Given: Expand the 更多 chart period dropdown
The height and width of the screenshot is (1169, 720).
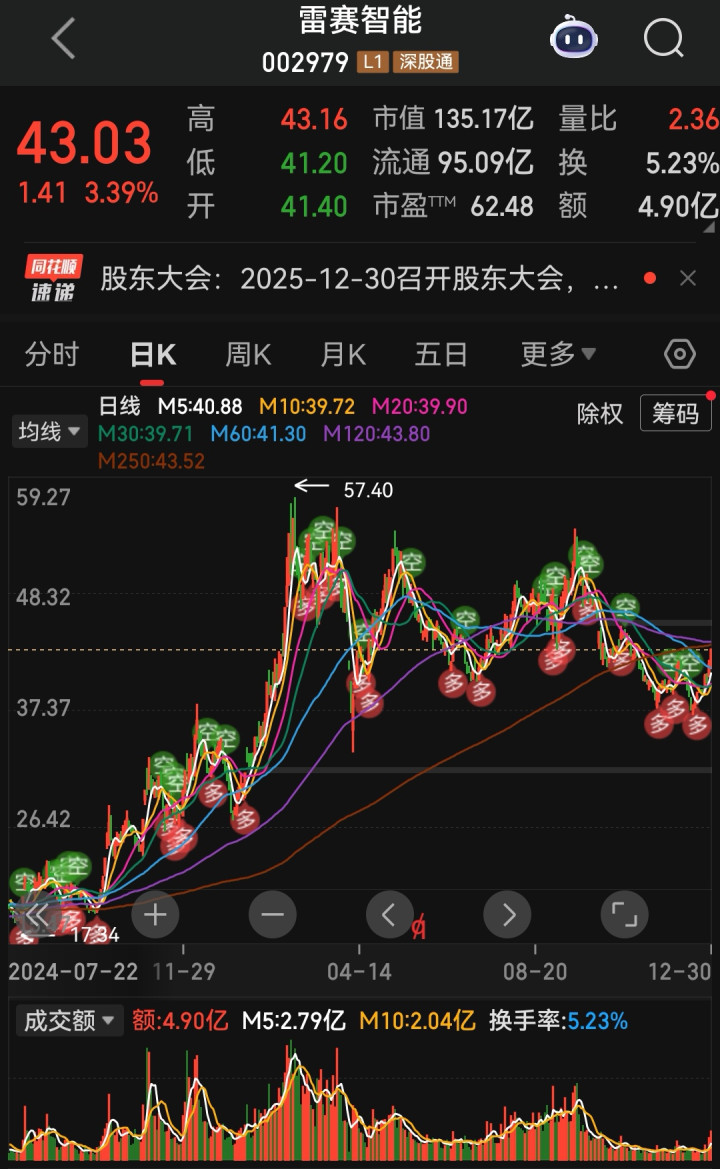Looking at the screenshot, I should pos(557,354).
